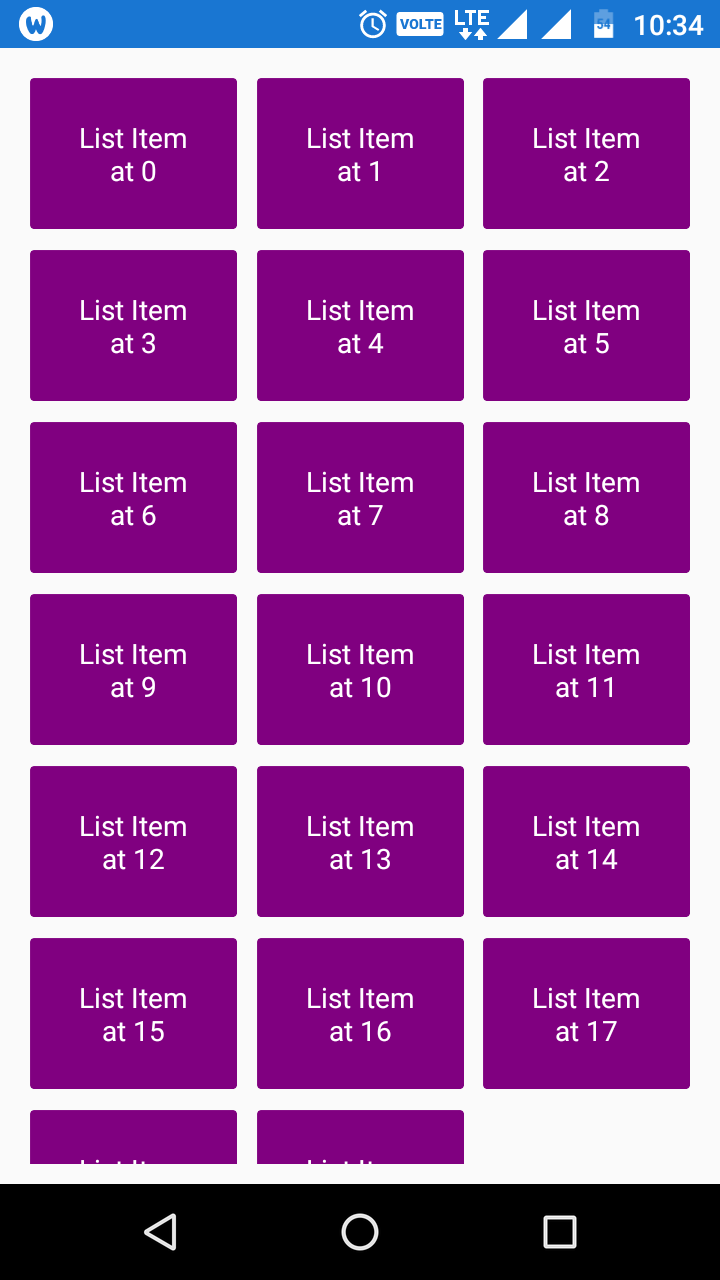Tap the VoLTE indicator icon
This screenshot has width=720, height=1280.
point(419,22)
